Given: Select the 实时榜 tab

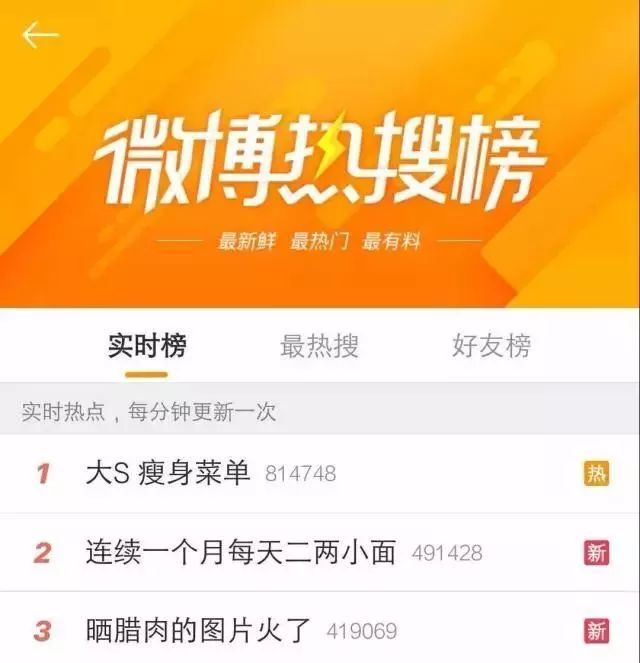Looking at the screenshot, I should [x=147, y=347].
